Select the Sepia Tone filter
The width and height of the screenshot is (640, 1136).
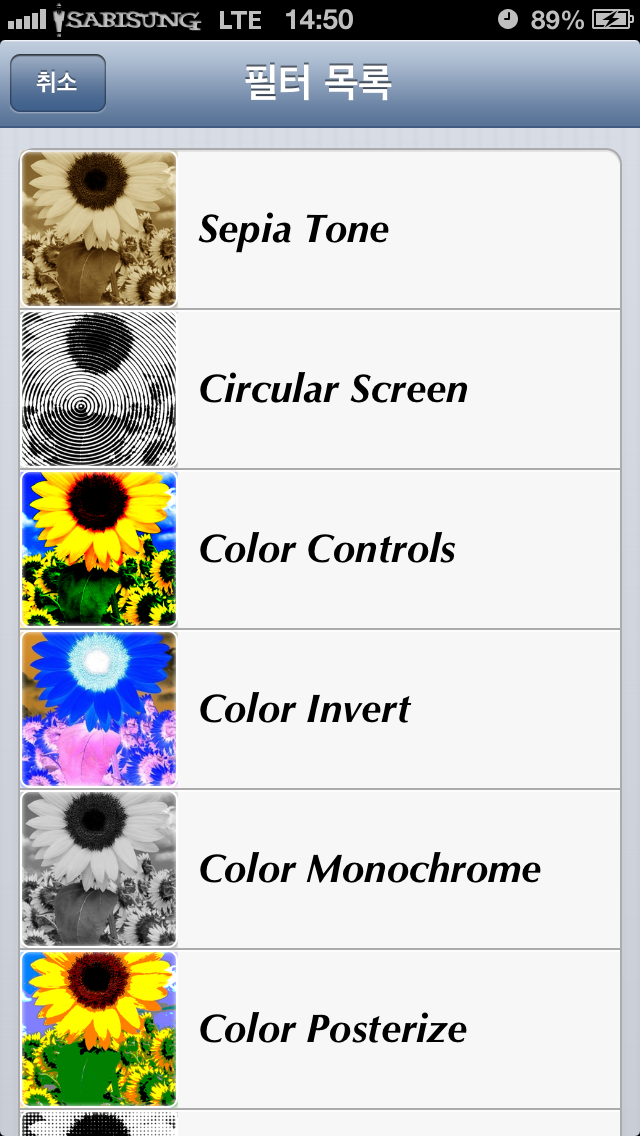[x=320, y=229]
